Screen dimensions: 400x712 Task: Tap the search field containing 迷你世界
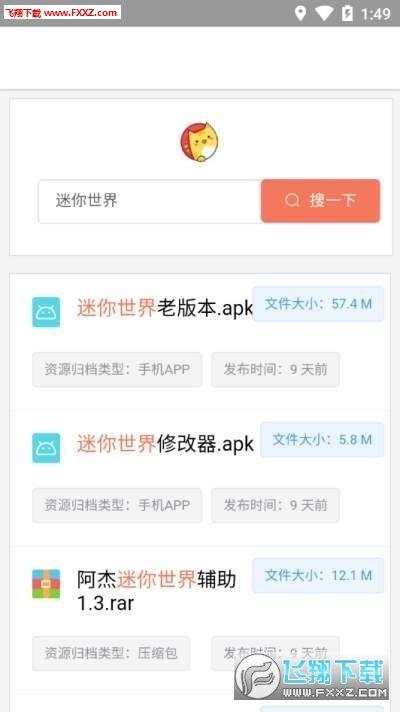click(x=150, y=201)
